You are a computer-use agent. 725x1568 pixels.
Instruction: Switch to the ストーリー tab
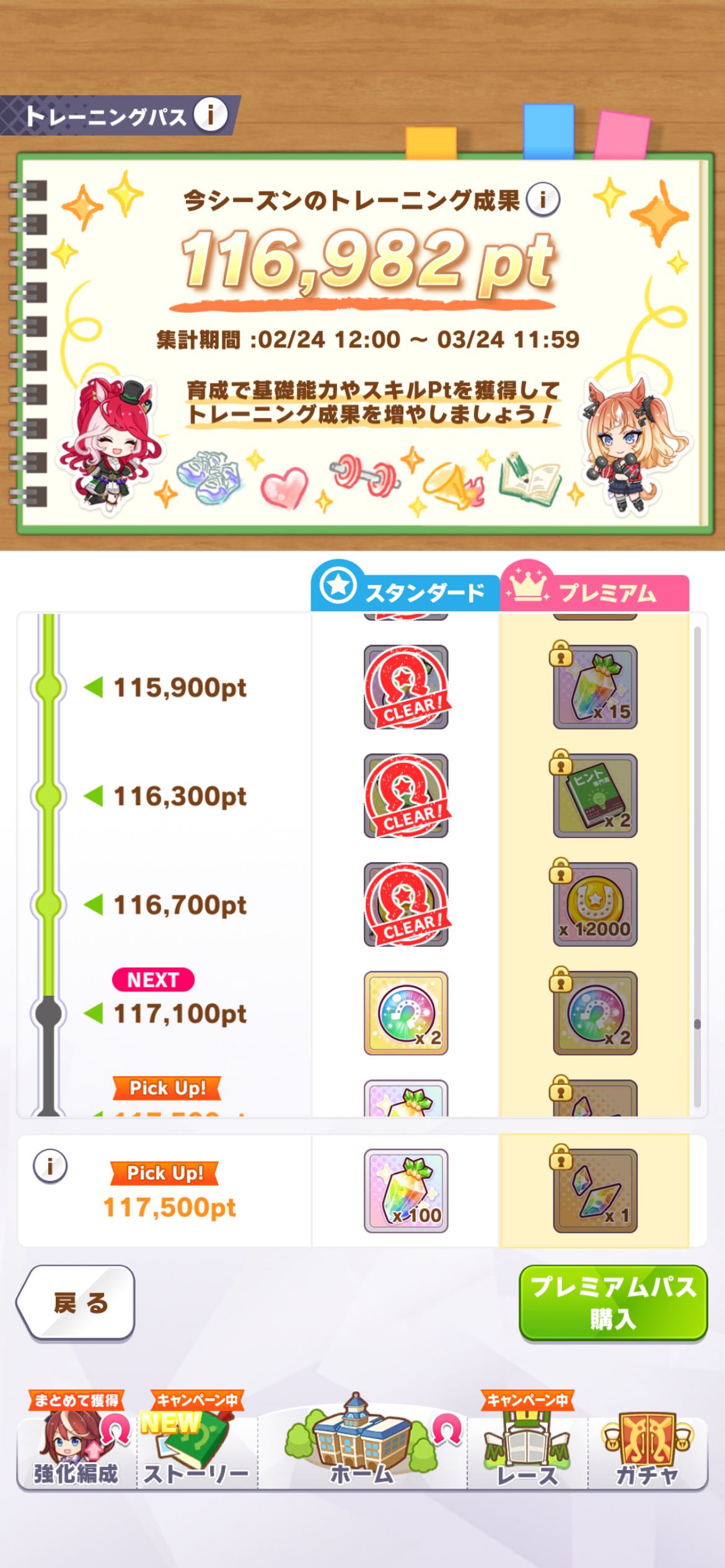[x=196, y=1452]
